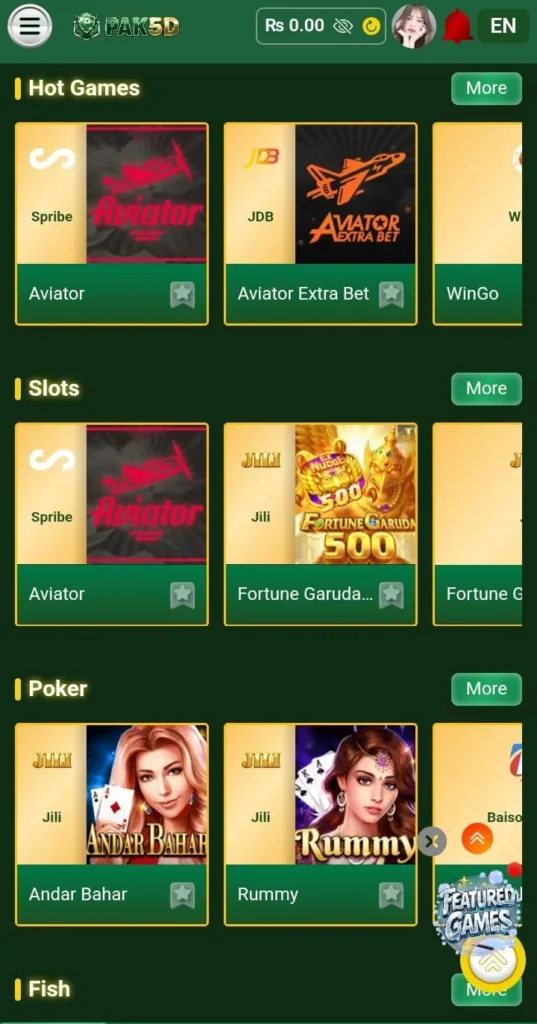Open the Fortune Garuda 500 slot

[x=320, y=524]
